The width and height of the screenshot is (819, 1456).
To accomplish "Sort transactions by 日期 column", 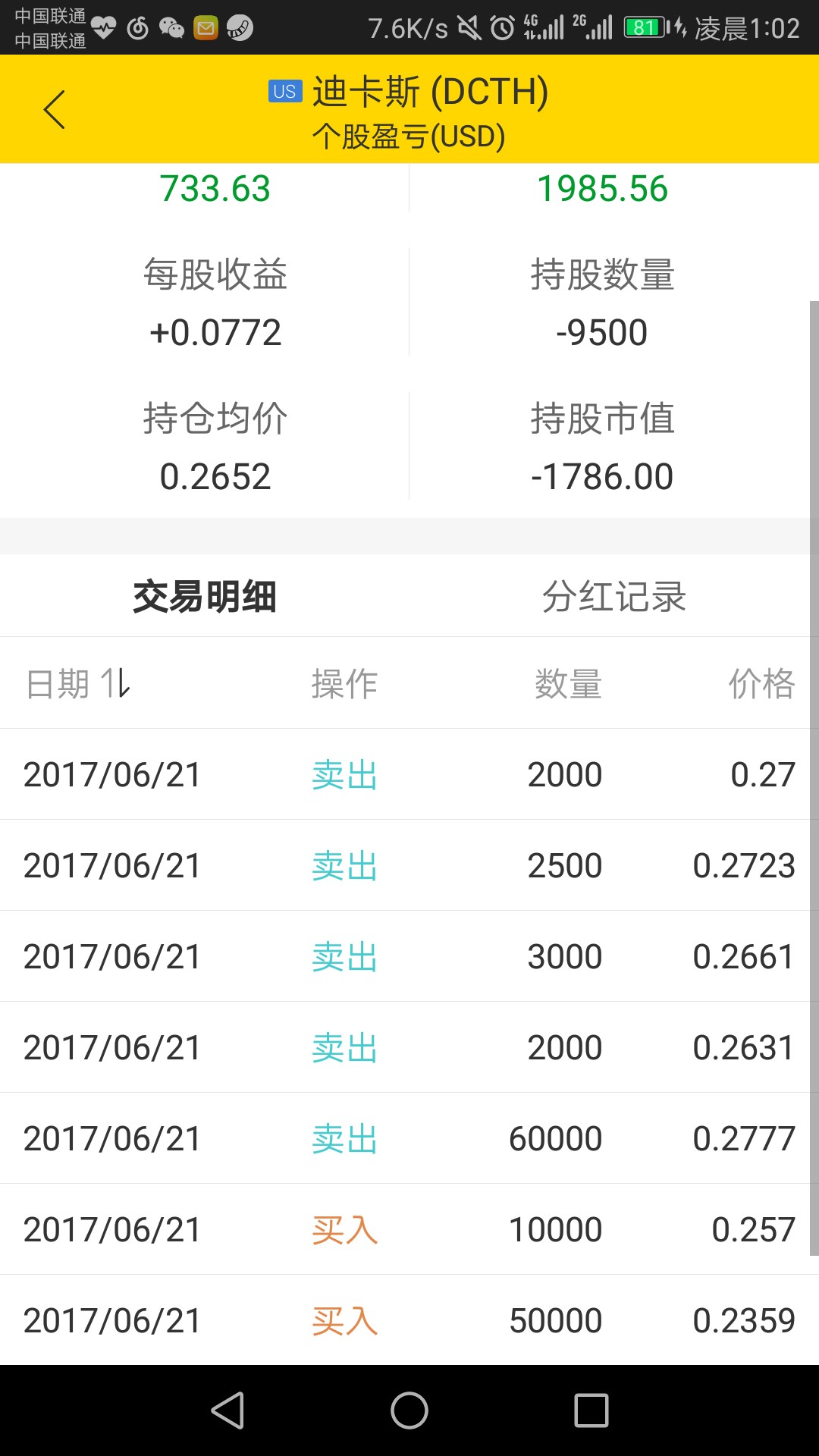I will [78, 683].
